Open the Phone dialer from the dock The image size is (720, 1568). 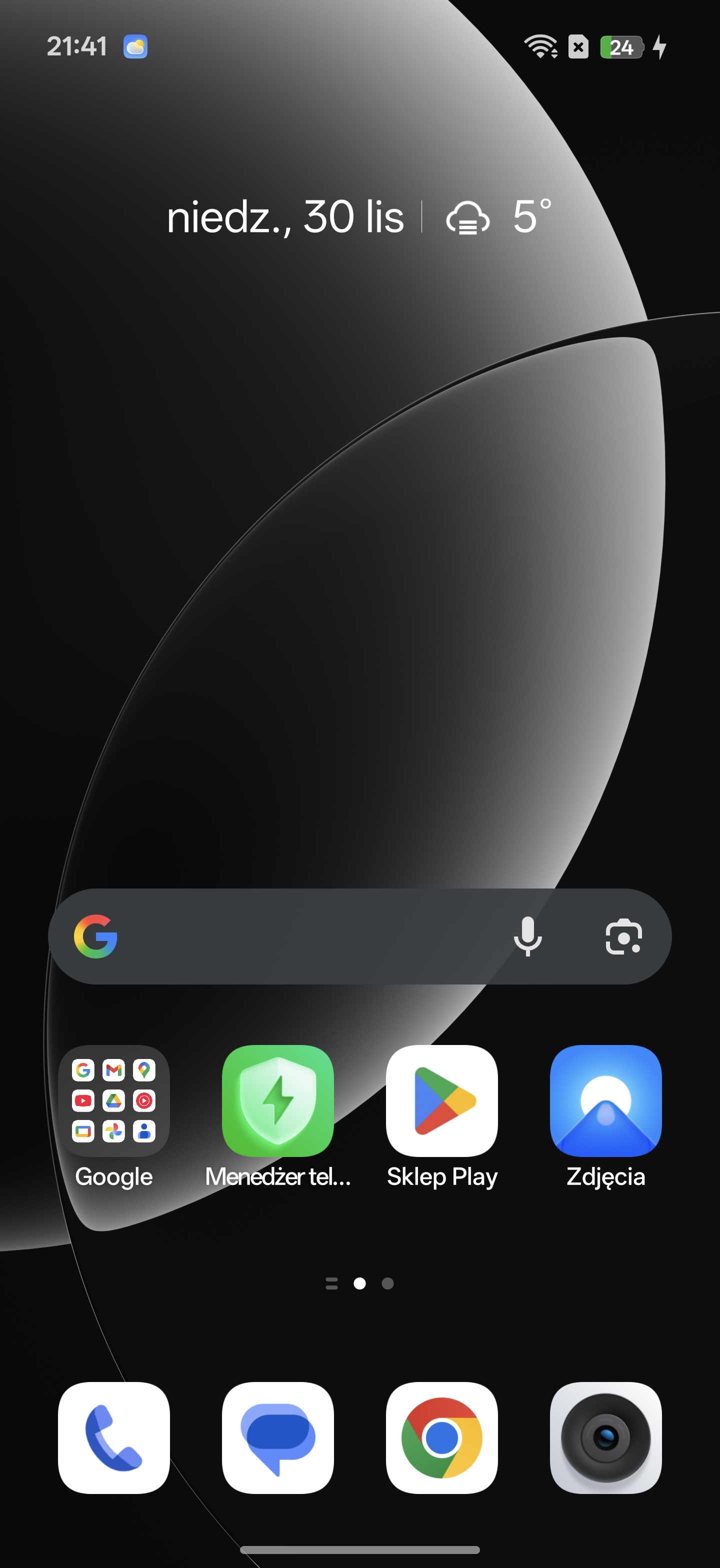tap(114, 1437)
